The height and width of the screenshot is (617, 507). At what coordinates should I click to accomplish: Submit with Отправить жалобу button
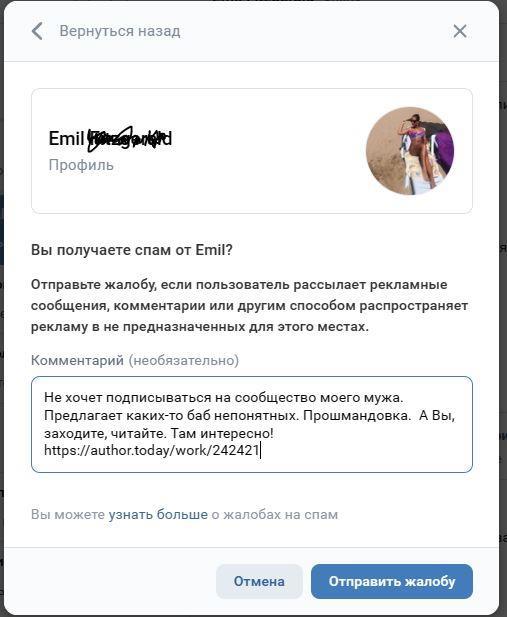[392, 581]
